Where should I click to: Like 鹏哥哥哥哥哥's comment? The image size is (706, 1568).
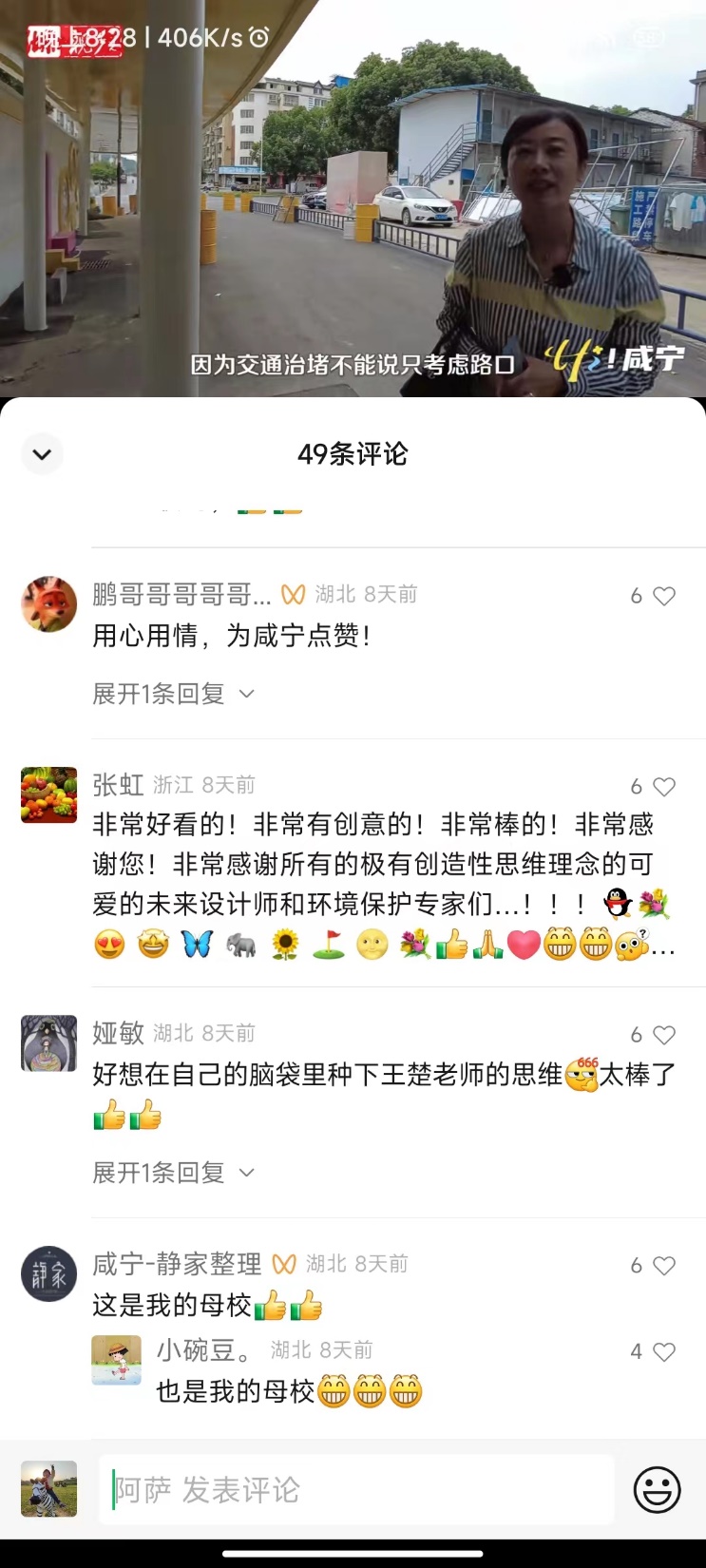pyautogui.click(x=663, y=596)
